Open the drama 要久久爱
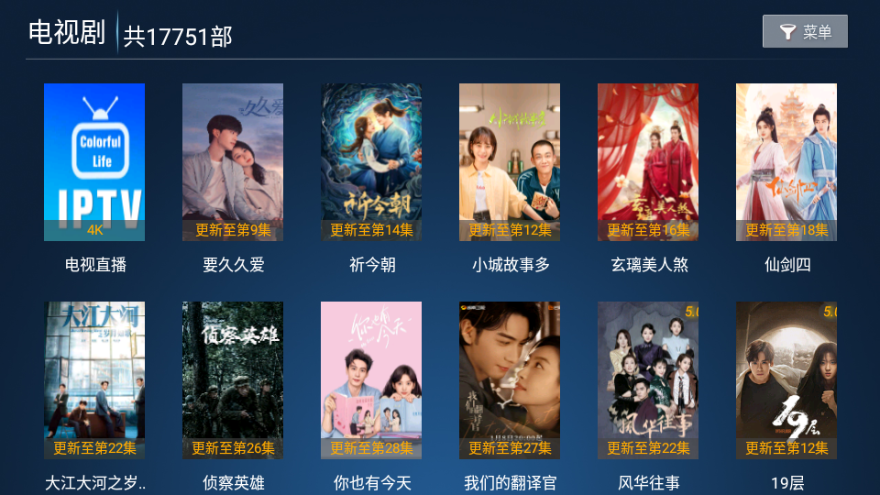The width and height of the screenshot is (880, 495). tap(233, 162)
